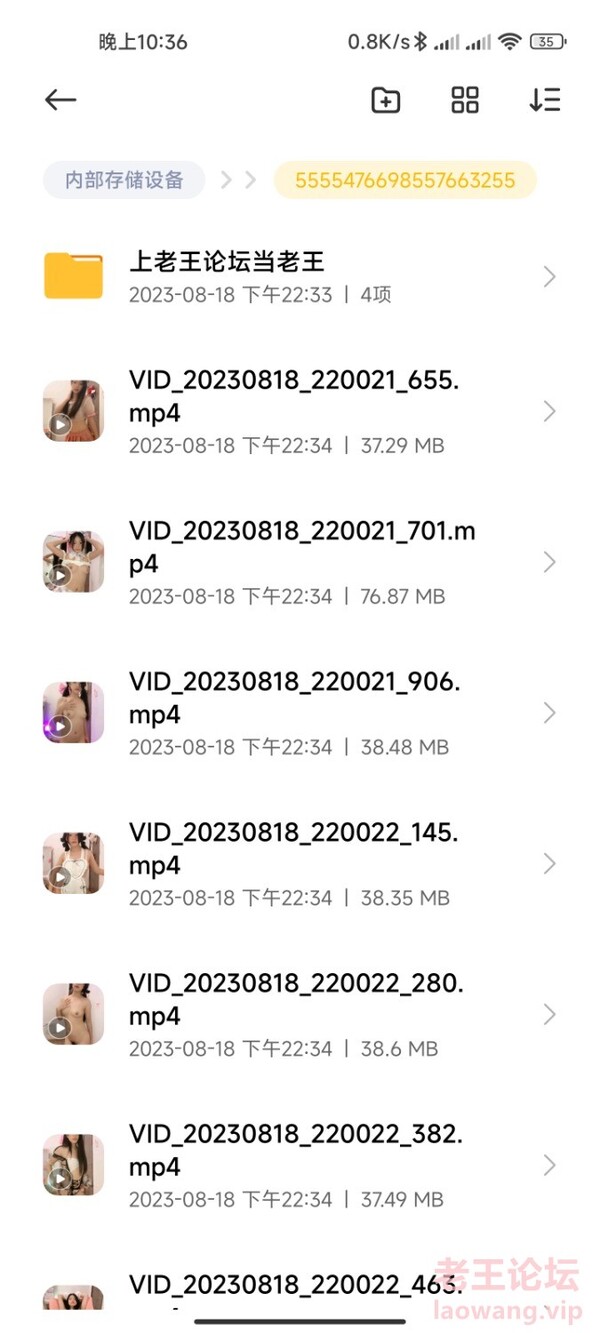This screenshot has width=600, height=1333.
Task: Select the 5555476698557663255 breadcrumb chip
Action: [x=405, y=180]
